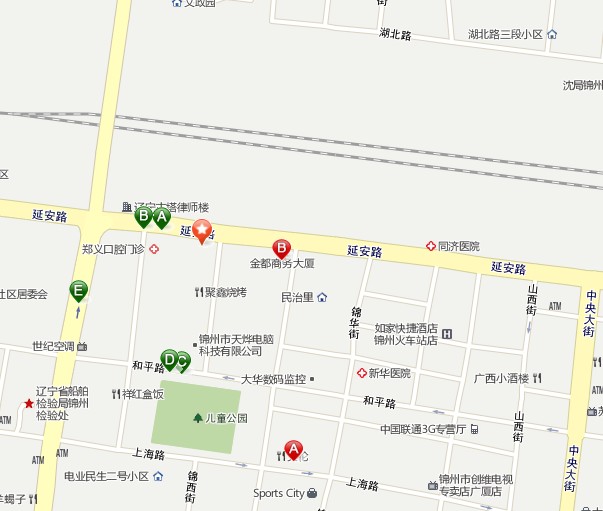Tap the green D marker on 和平路

[x=170, y=358]
